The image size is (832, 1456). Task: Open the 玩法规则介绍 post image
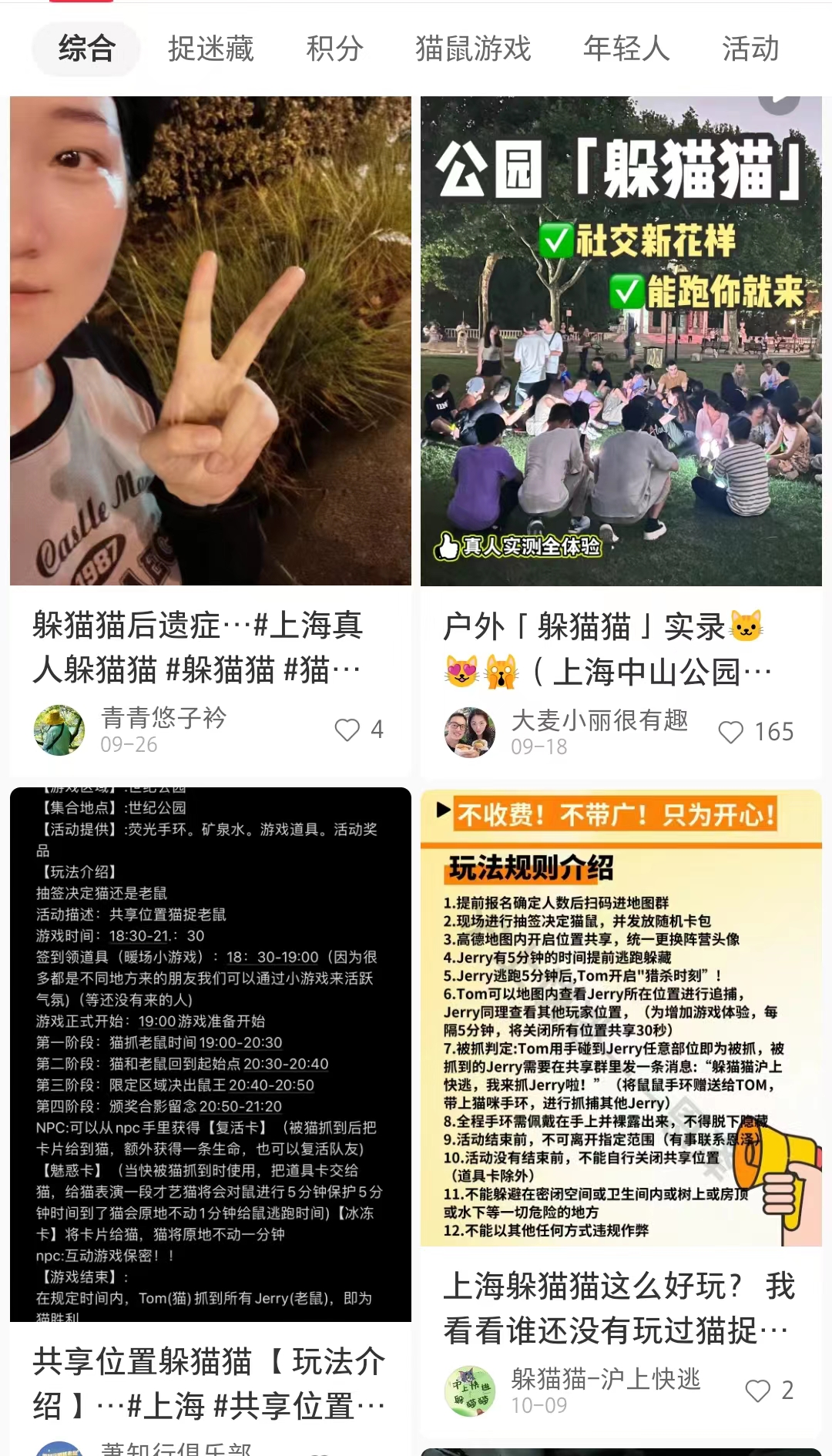click(621, 1017)
